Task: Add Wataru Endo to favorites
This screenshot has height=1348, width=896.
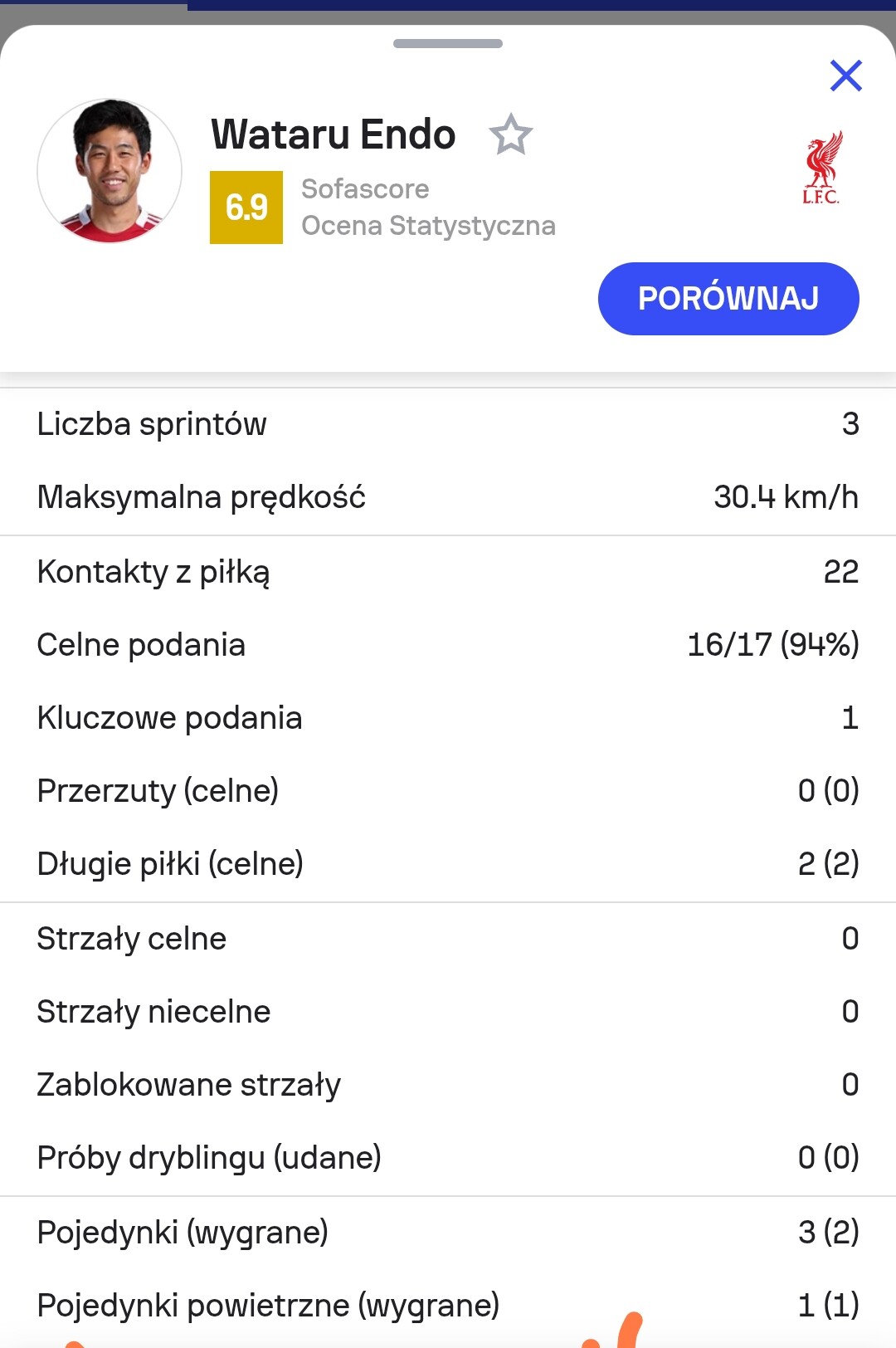Action: click(510, 135)
